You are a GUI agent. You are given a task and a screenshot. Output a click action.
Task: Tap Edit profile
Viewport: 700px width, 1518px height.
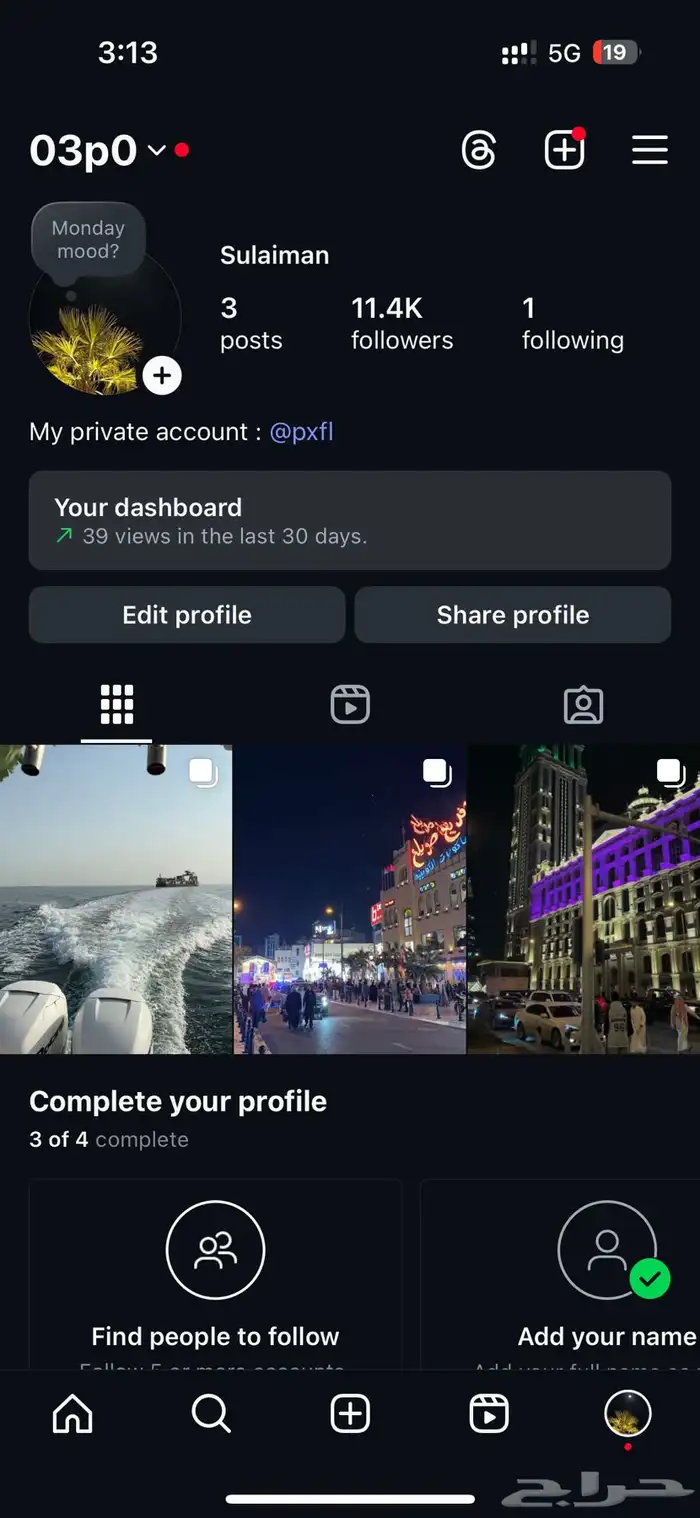tap(187, 615)
